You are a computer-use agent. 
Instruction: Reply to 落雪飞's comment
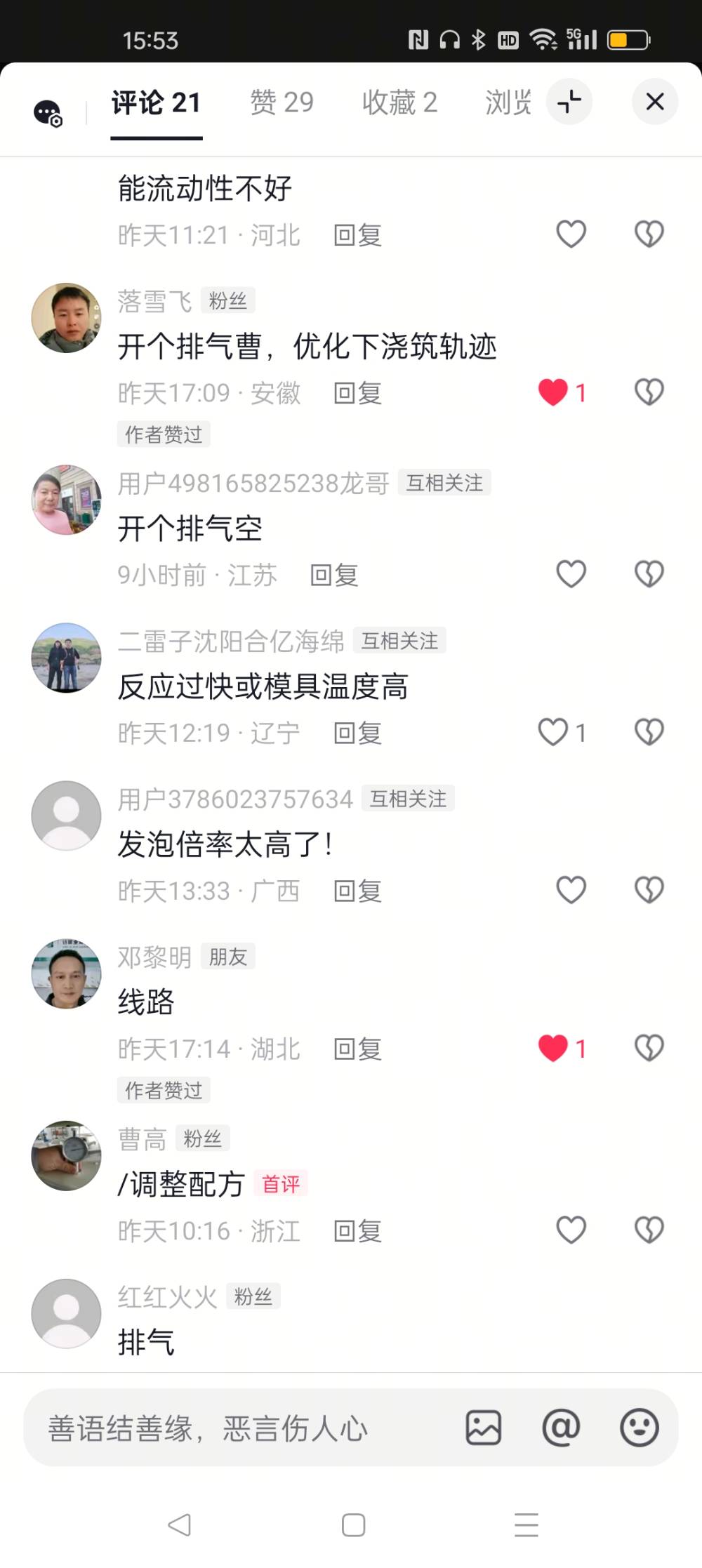click(x=357, y=393)
